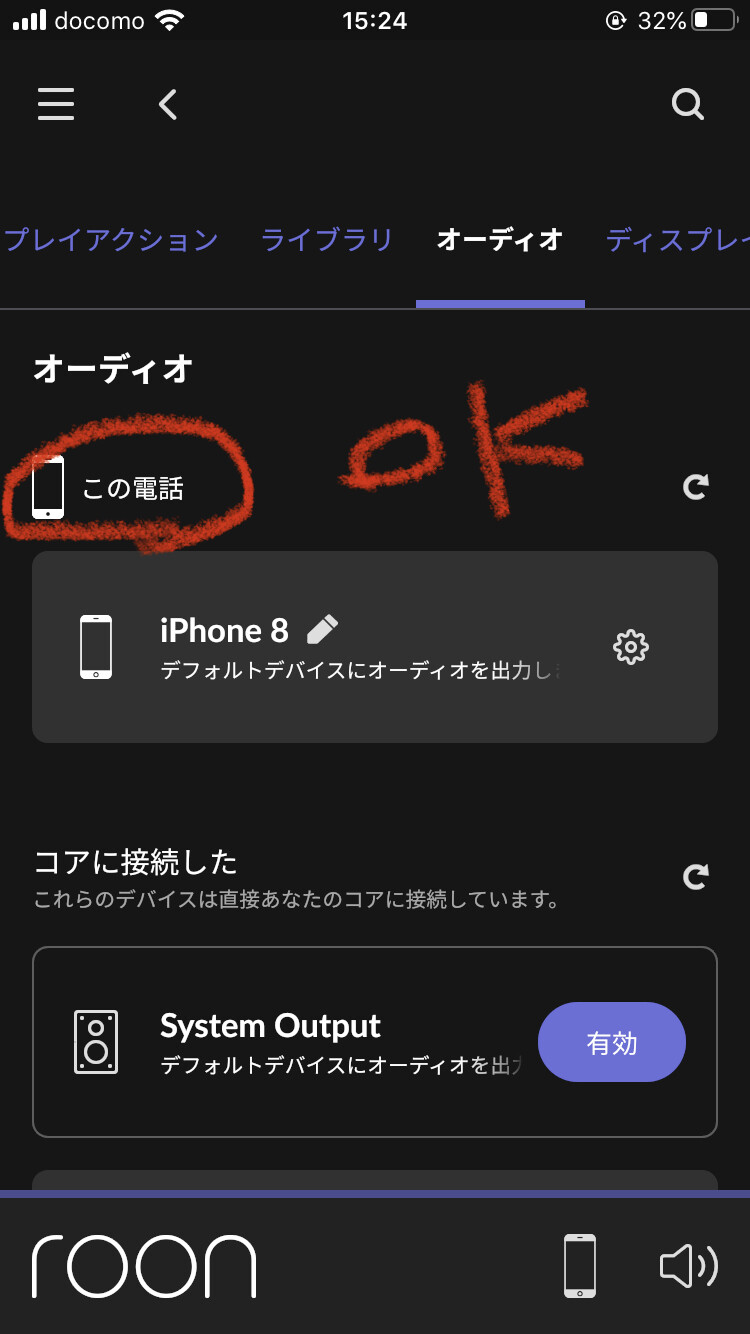Open the volume speaker control
The width and height of the screenshot is (750, 1334).
(x=689, y=1266)
